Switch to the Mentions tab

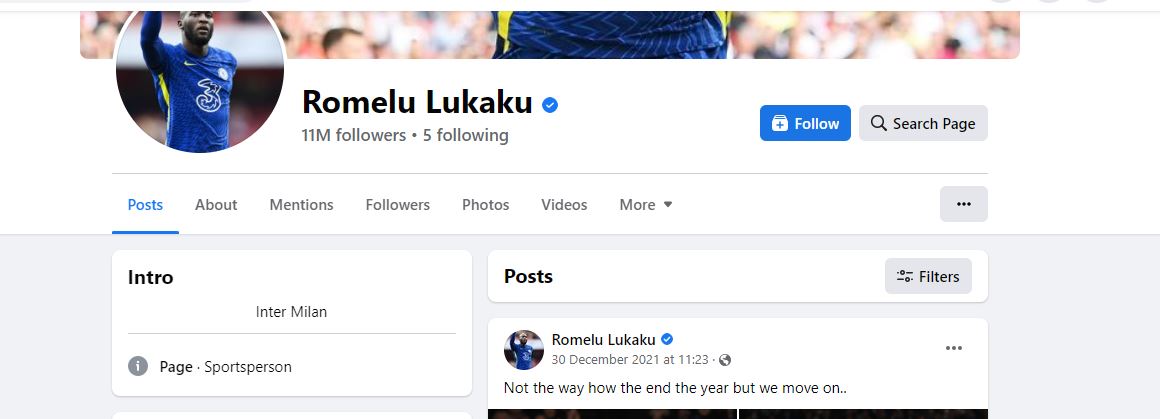coord(301,204)
